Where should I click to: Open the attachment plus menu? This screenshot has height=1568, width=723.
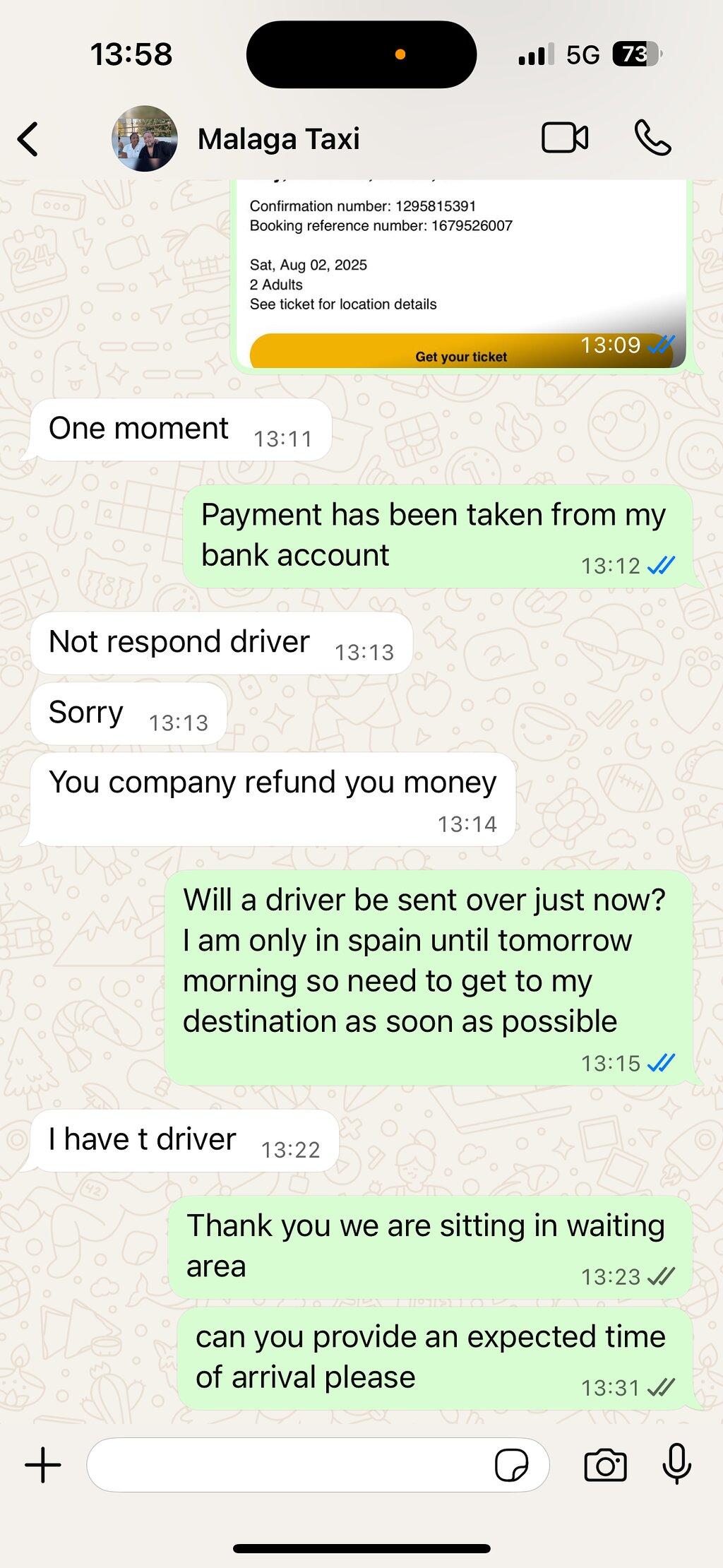(x=43, y=1464)
